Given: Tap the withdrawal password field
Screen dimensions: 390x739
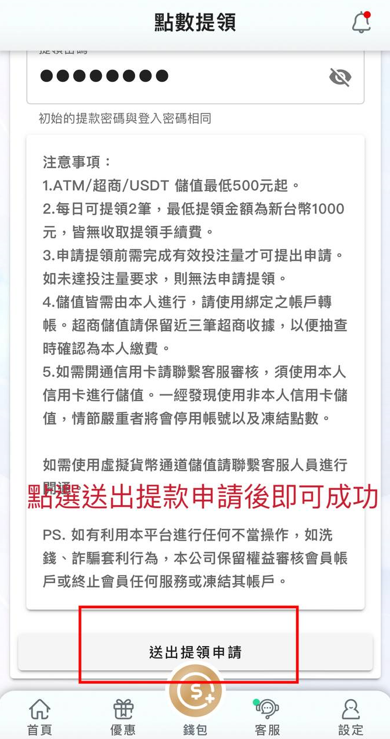Looking at the screenshot, I should (x=195, y=77).
